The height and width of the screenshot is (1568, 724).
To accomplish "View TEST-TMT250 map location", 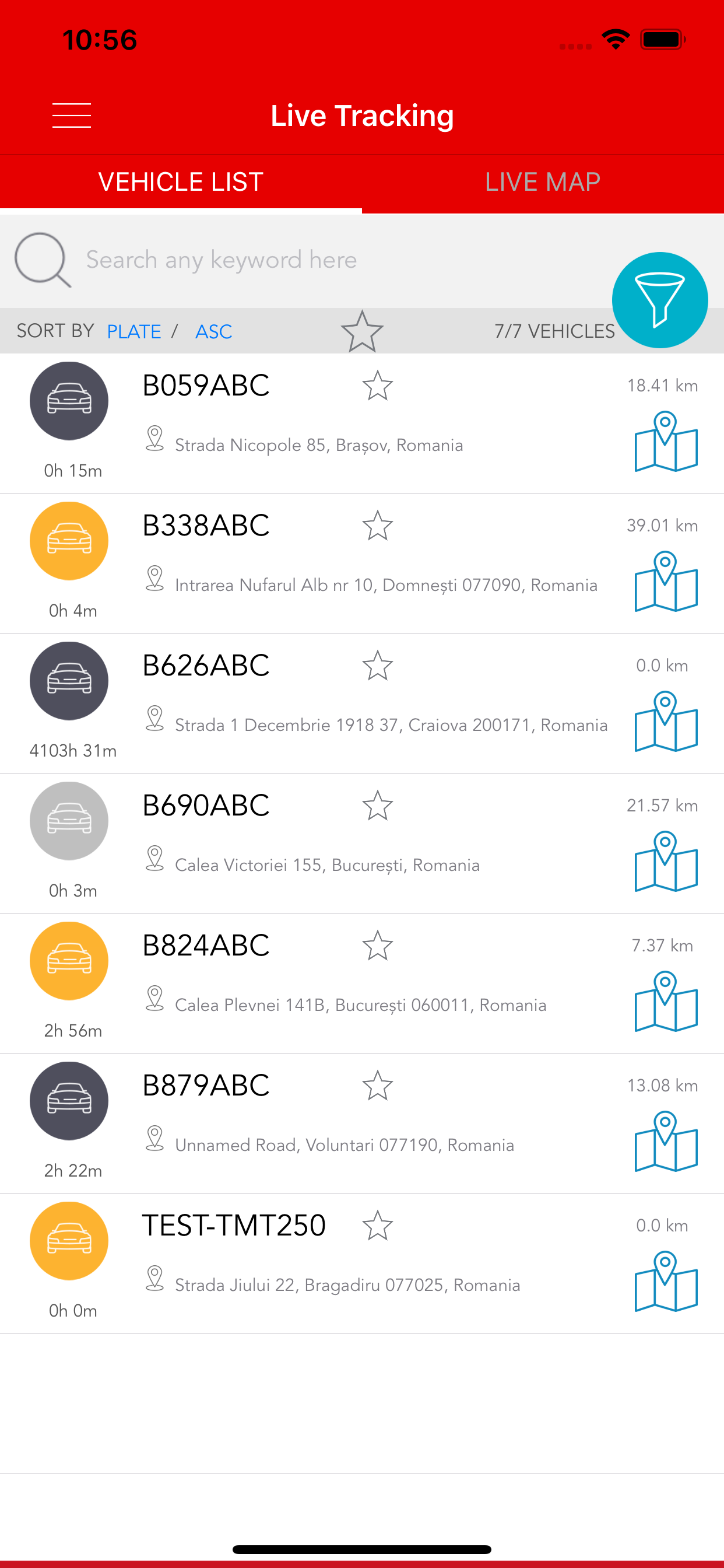I will [x=666, y=1282].
